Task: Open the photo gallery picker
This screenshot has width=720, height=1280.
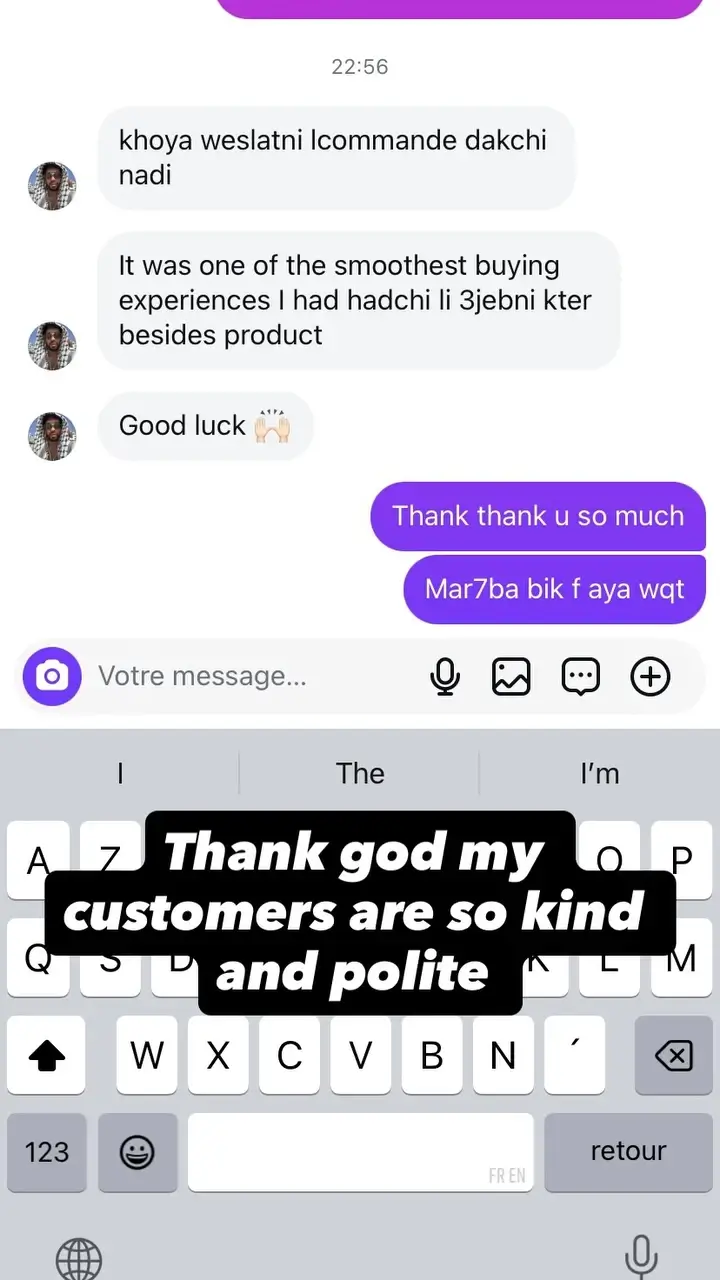Action: pos(511,676)
